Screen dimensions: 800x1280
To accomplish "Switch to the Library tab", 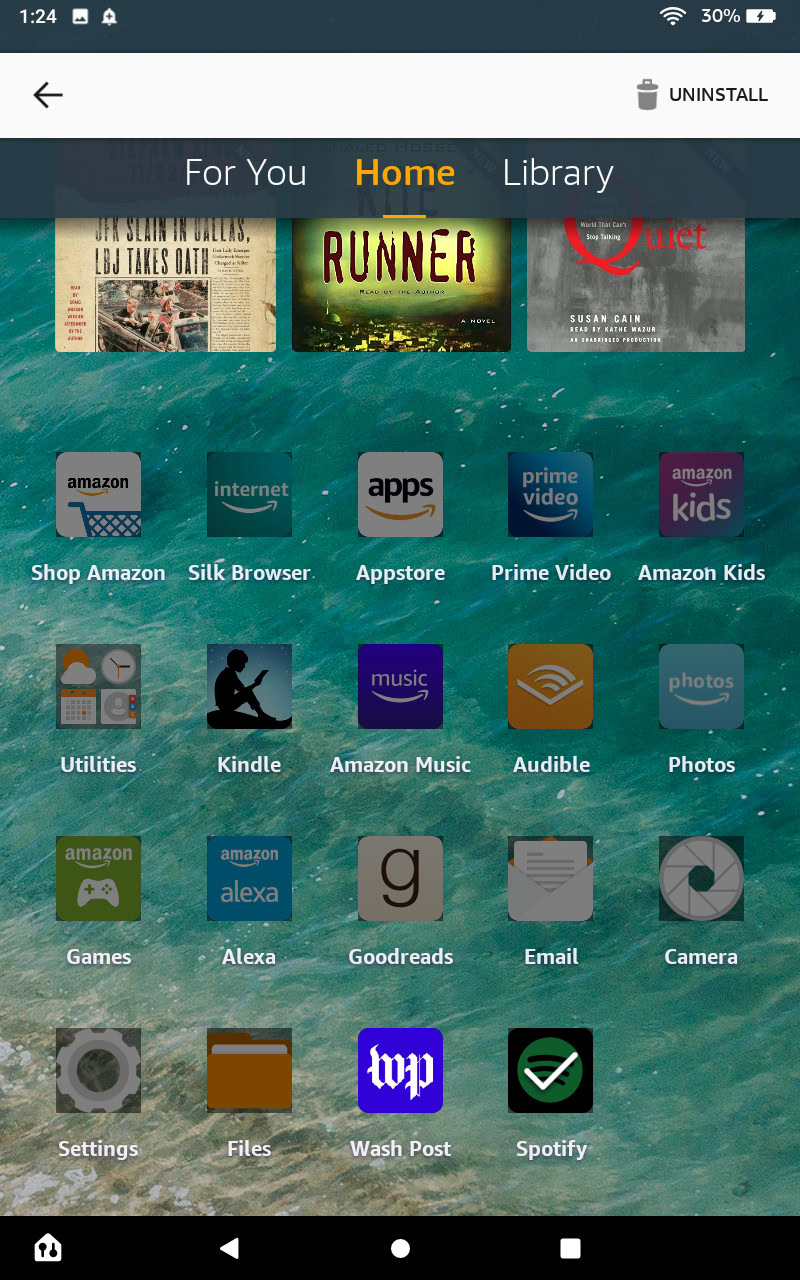I will [558, 173].
